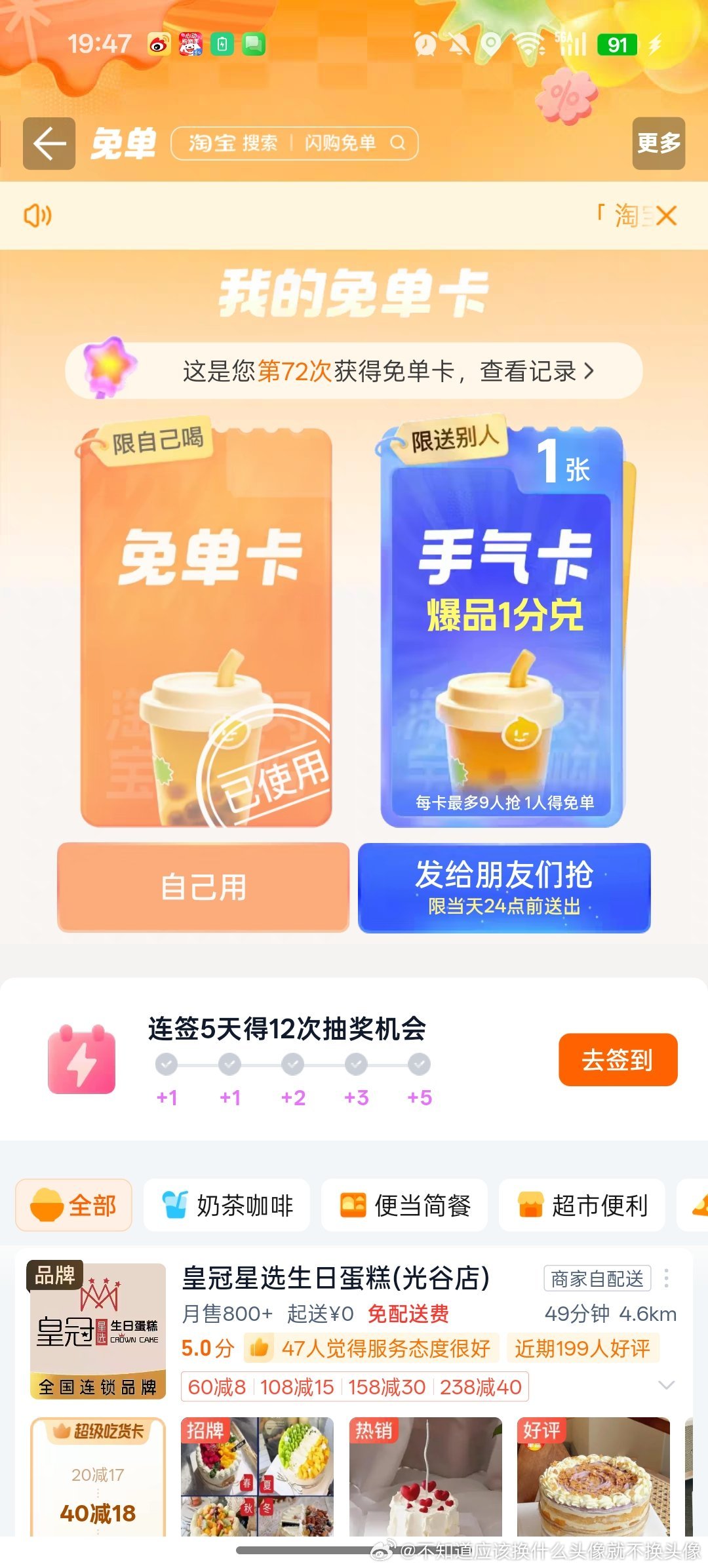Tap 发给朋友们抢 to share the card
Viewport: 708px width, 1568px height.
point(504,887)
